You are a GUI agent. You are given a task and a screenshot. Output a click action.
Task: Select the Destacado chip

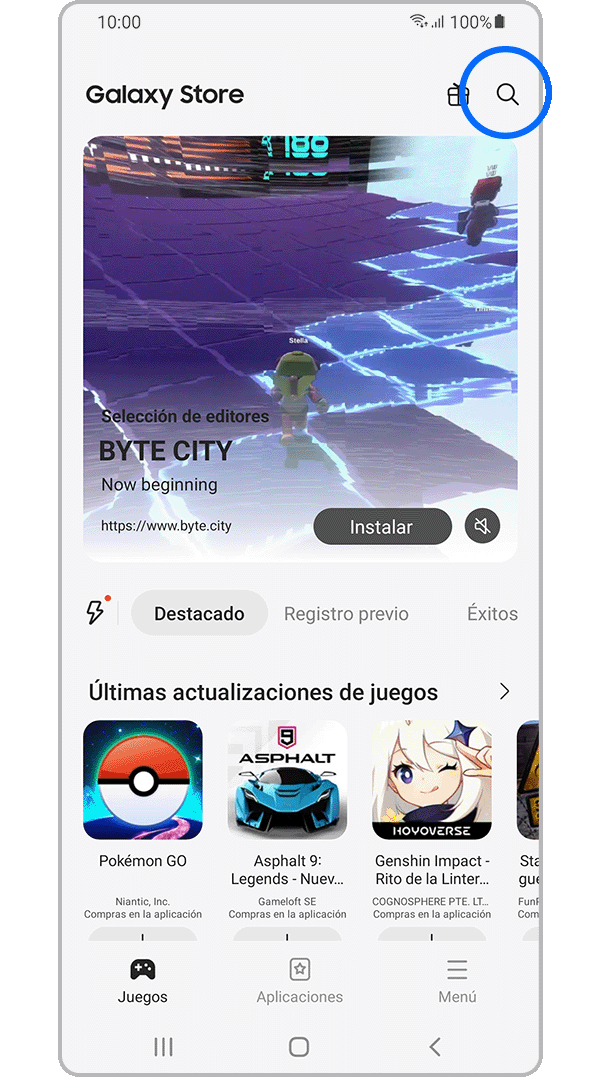[199, 614]
